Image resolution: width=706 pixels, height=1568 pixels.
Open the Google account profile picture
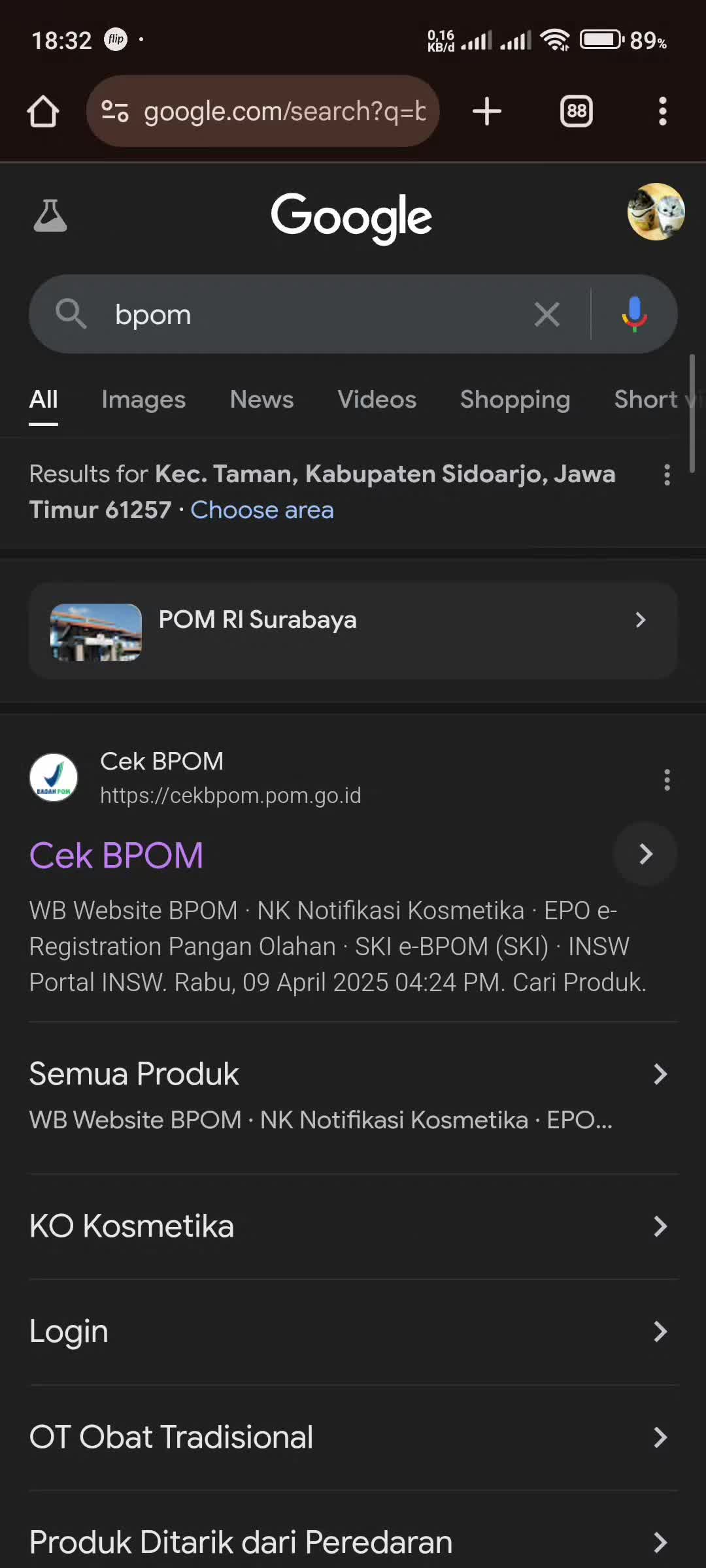pos(656,212)
